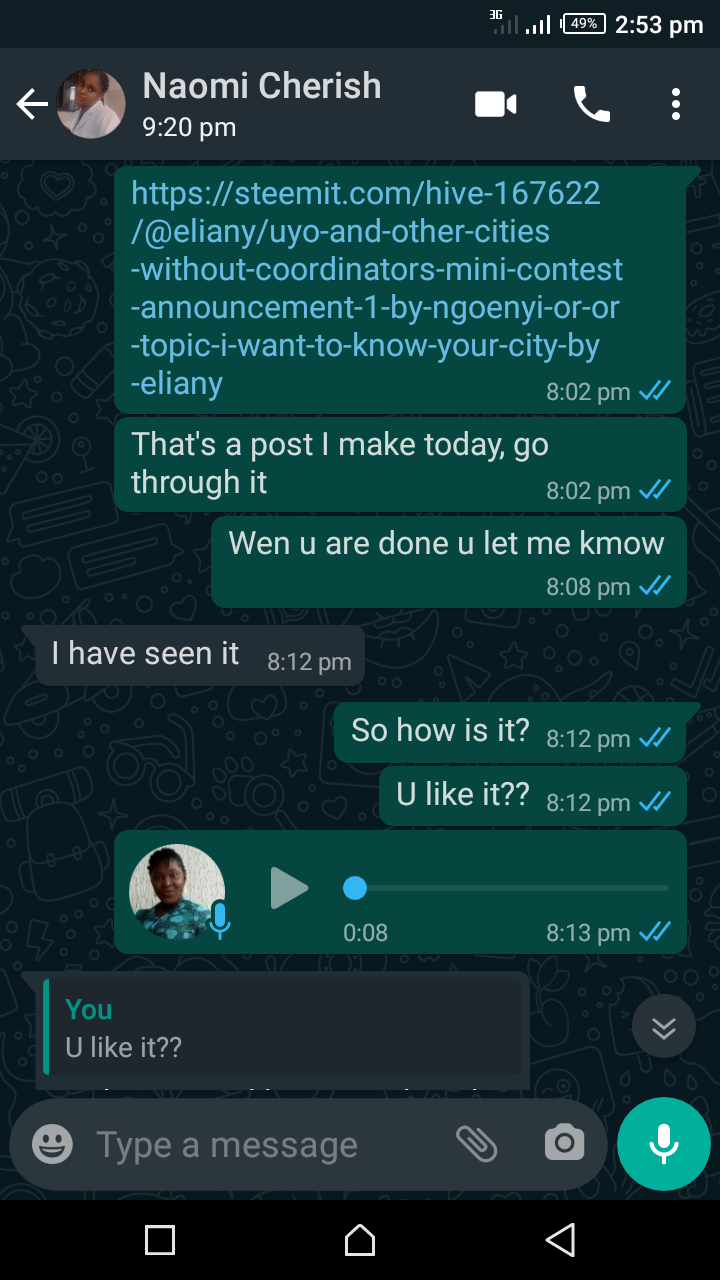This screenshot has height=1280, width=720.
Task: Open the camera from the message bar
Action: pyautogui.click(x=564, y=1143)
